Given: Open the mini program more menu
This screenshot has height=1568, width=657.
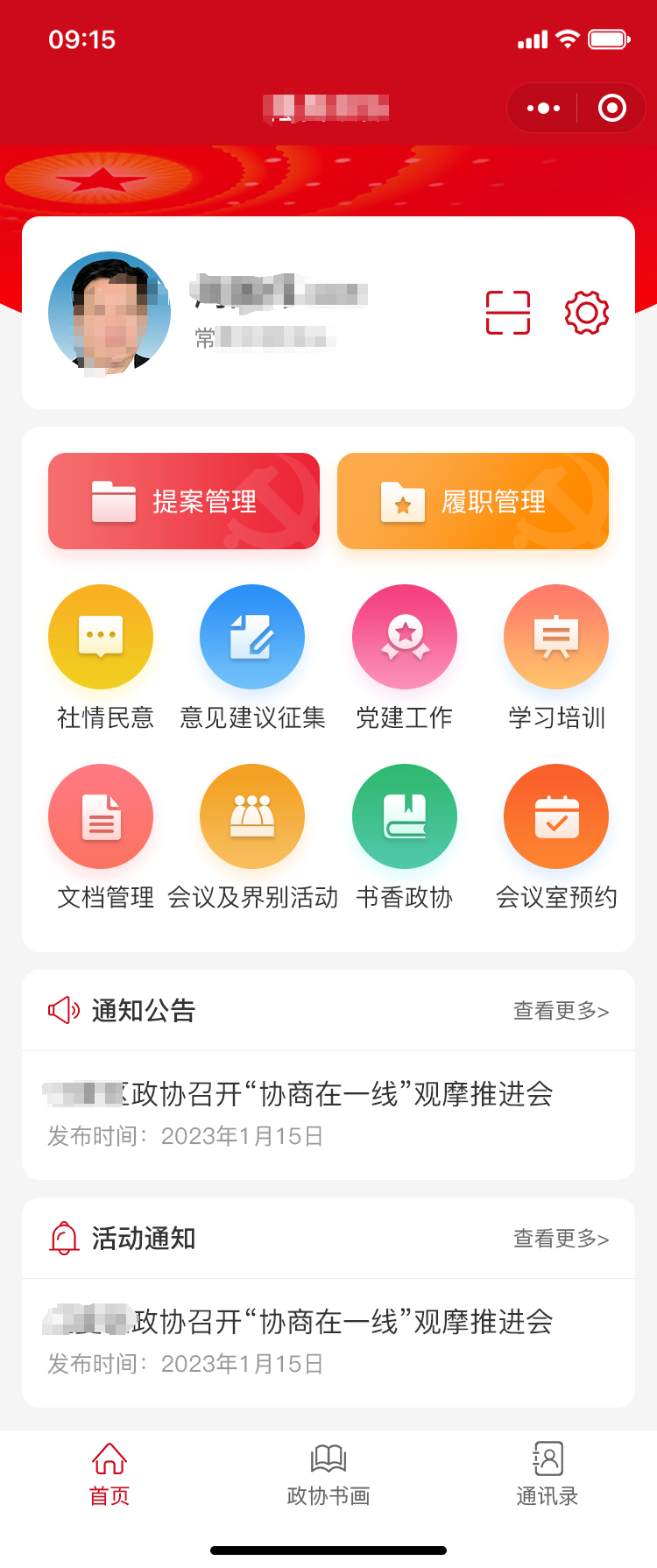Looking at the screenshot, I should point(543,108).
